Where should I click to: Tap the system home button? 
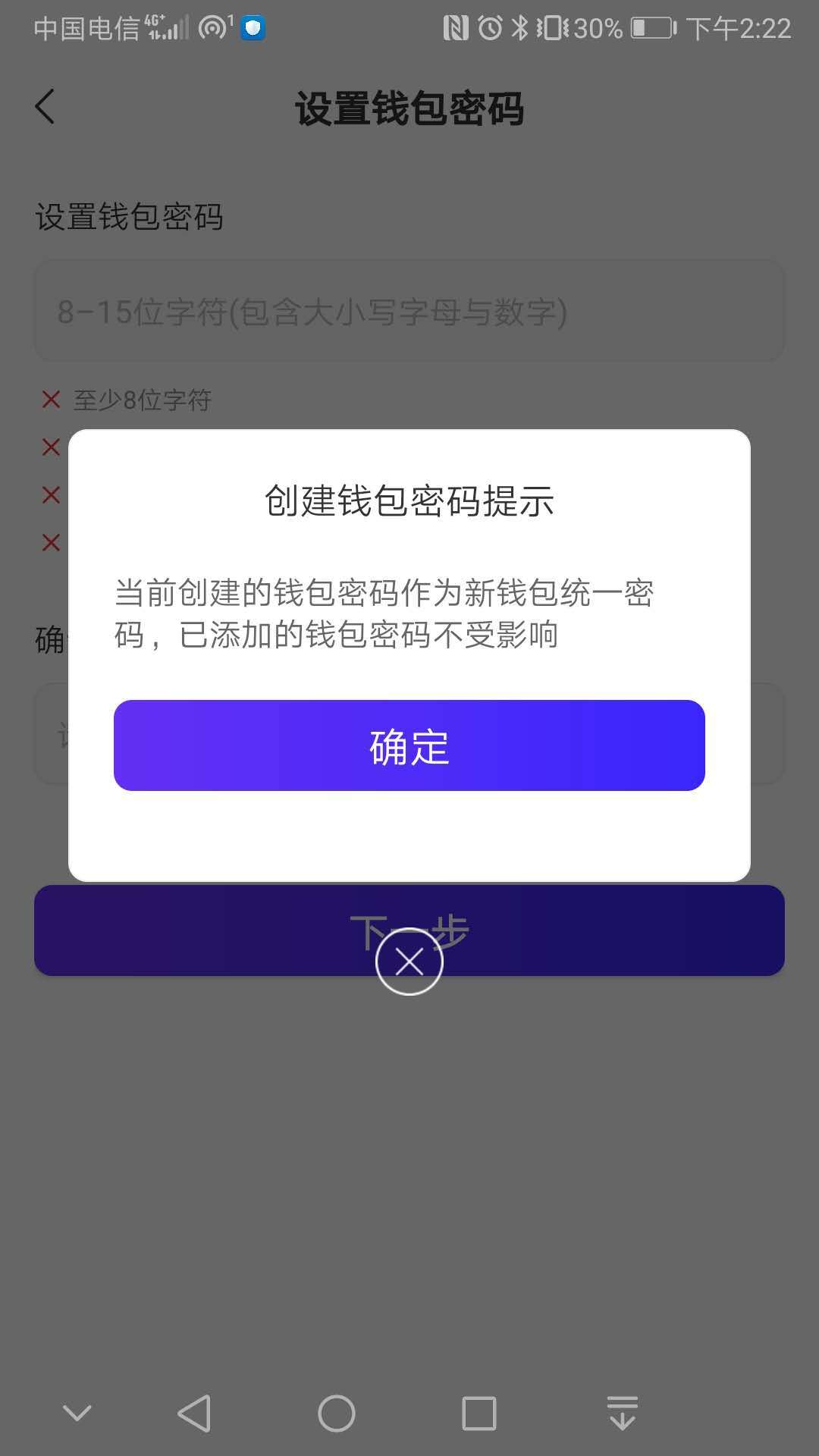pos(337,1414)
